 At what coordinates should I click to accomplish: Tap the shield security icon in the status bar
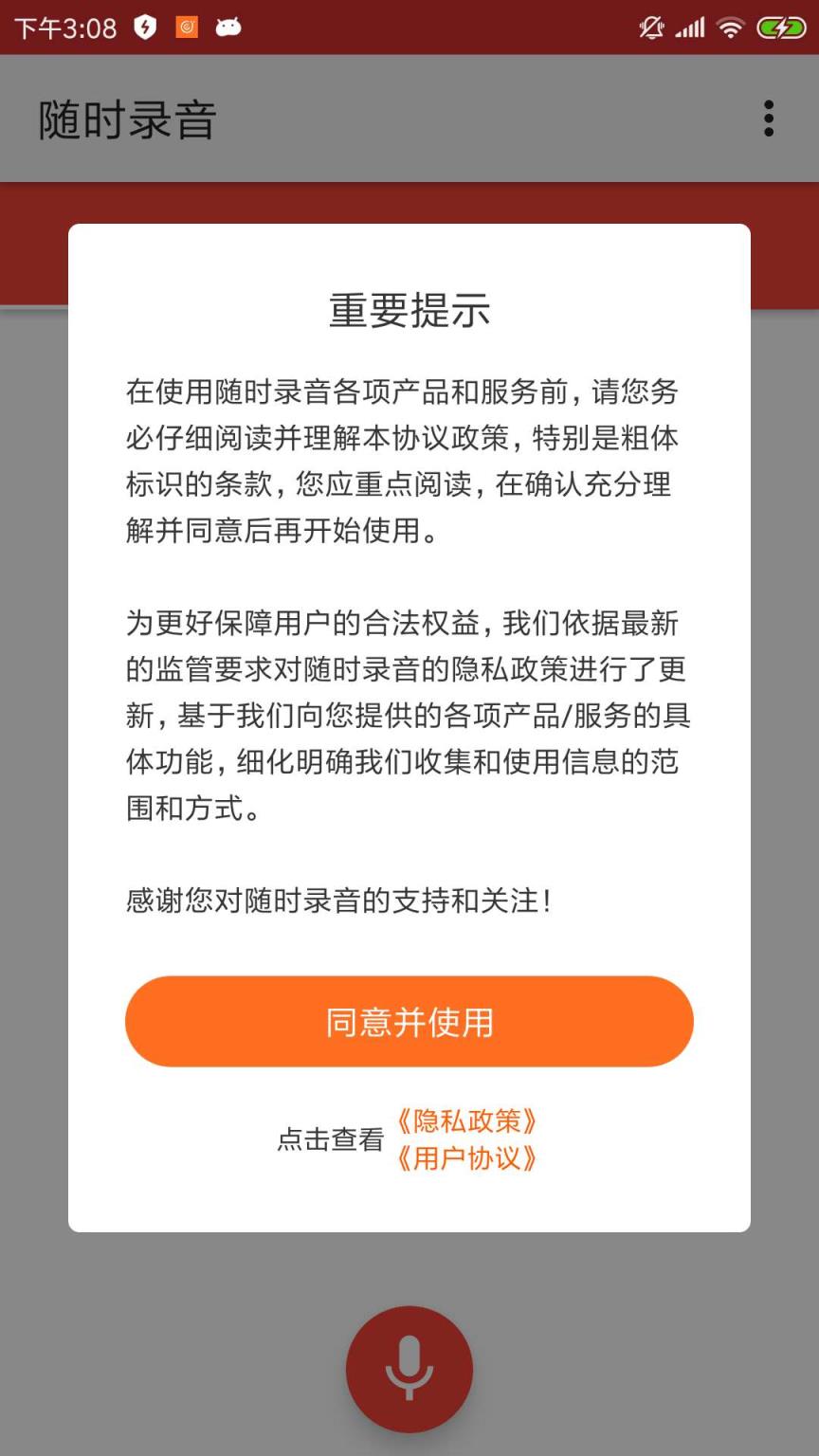[x=144, y=26]
